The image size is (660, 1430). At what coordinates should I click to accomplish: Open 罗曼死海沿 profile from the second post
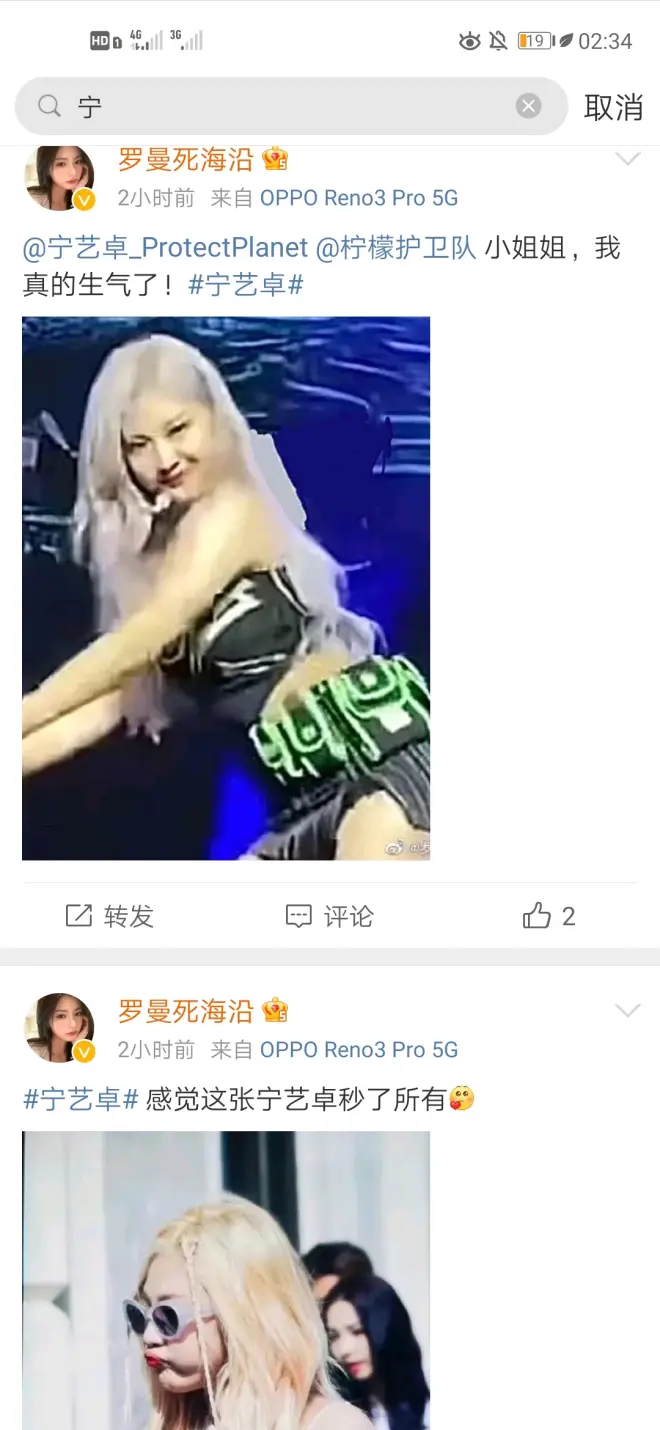186,1011
